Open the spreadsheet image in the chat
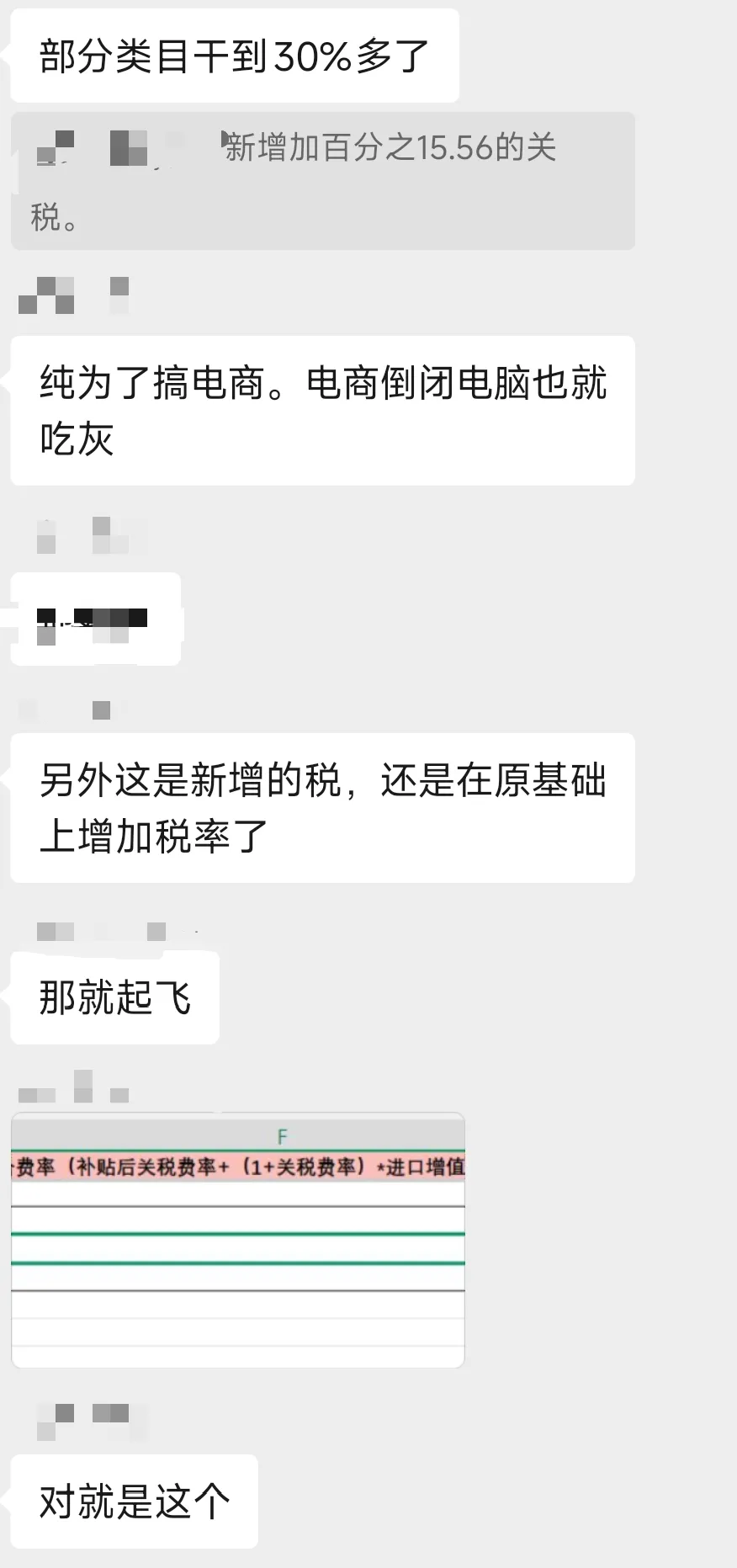The image size is (737, 1568). point(237,1240)
